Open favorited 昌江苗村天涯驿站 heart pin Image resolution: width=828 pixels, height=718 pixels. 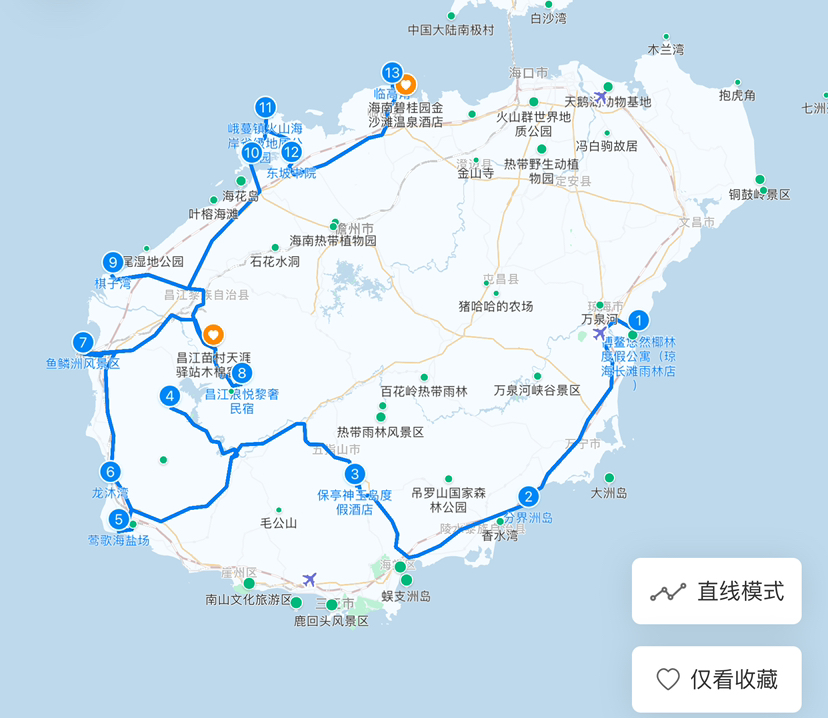[x=213, y=335]
